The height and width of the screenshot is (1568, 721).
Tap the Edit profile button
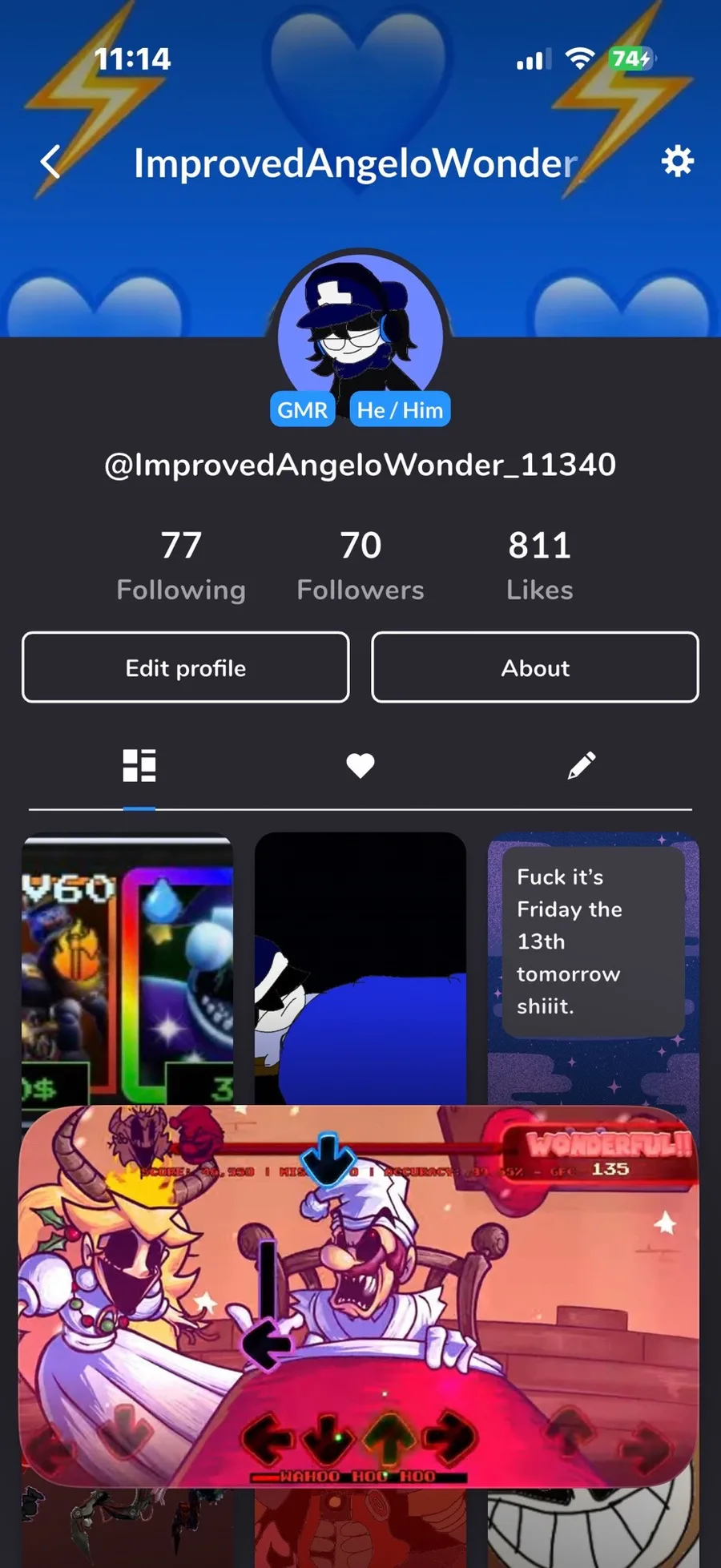[x=186, y=667]
